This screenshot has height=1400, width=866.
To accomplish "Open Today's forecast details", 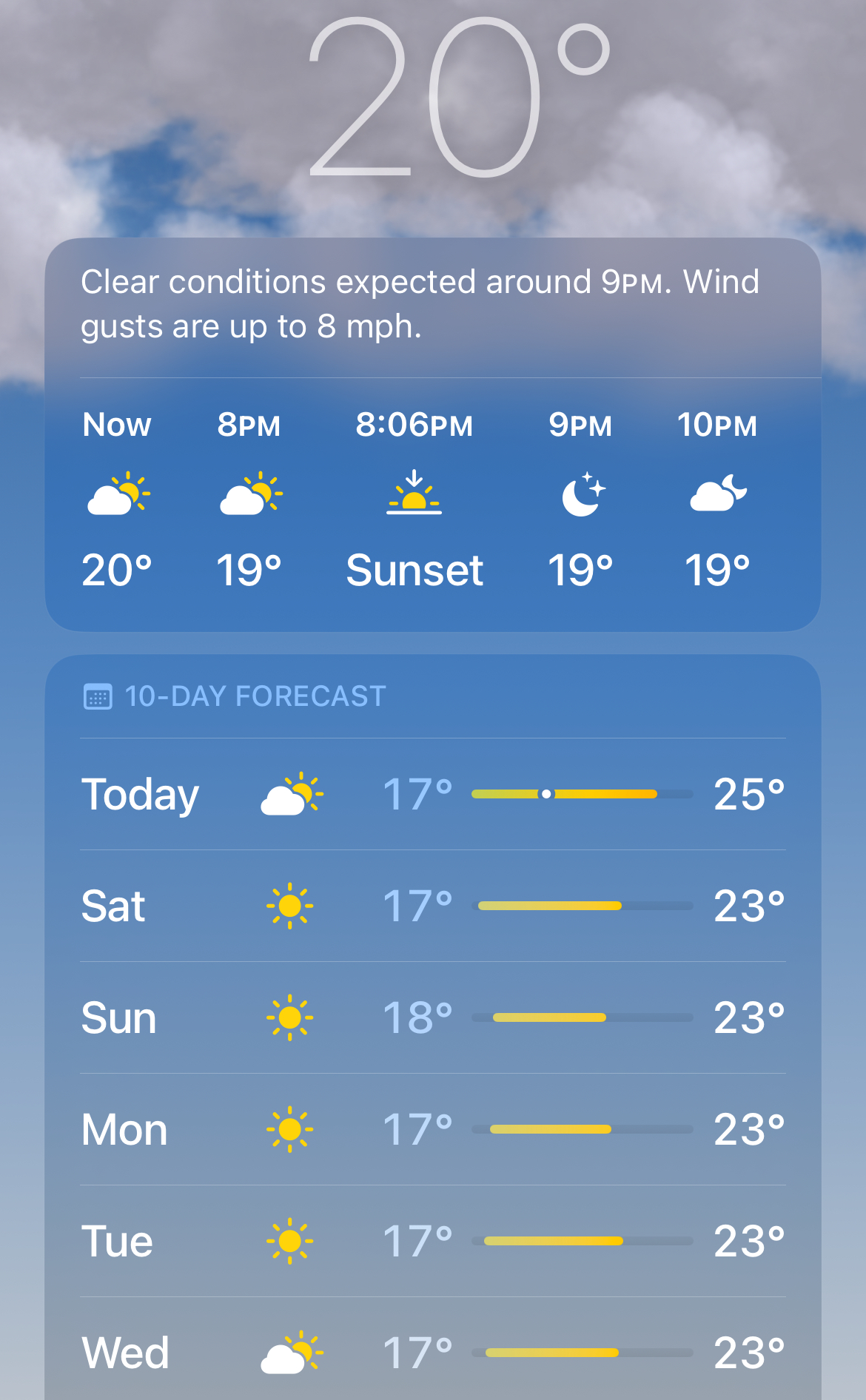I will 433,794.
